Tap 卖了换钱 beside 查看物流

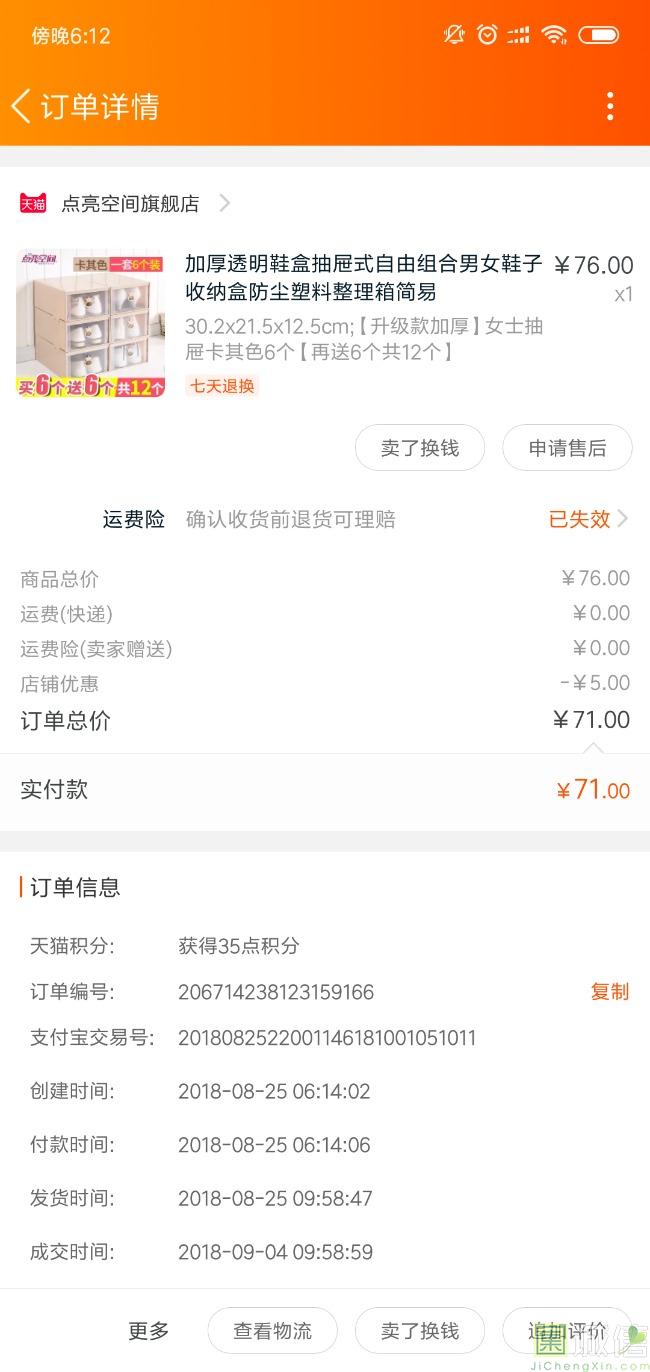point(420,1331)
